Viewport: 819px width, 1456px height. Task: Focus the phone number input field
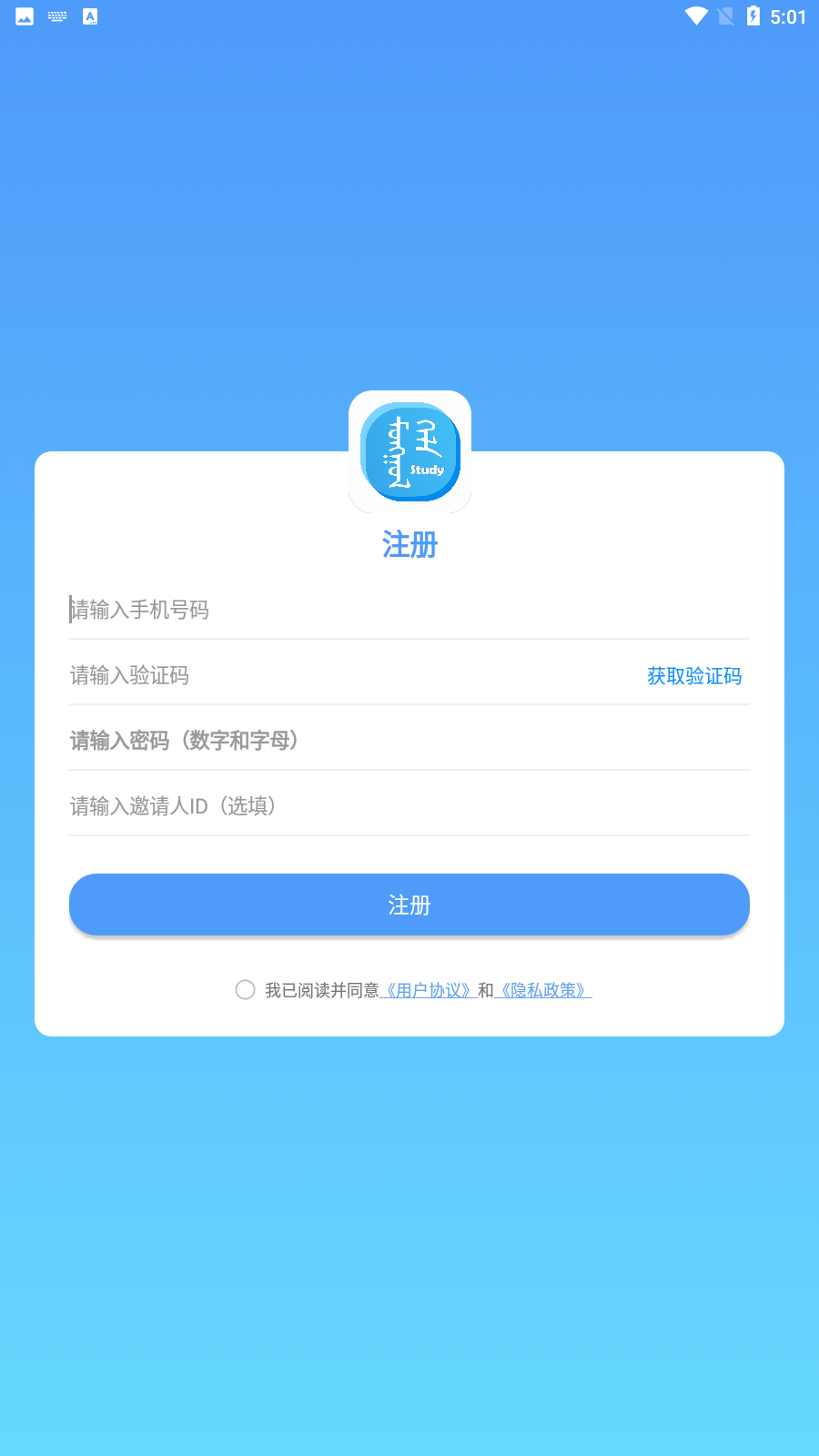[409, 610]
